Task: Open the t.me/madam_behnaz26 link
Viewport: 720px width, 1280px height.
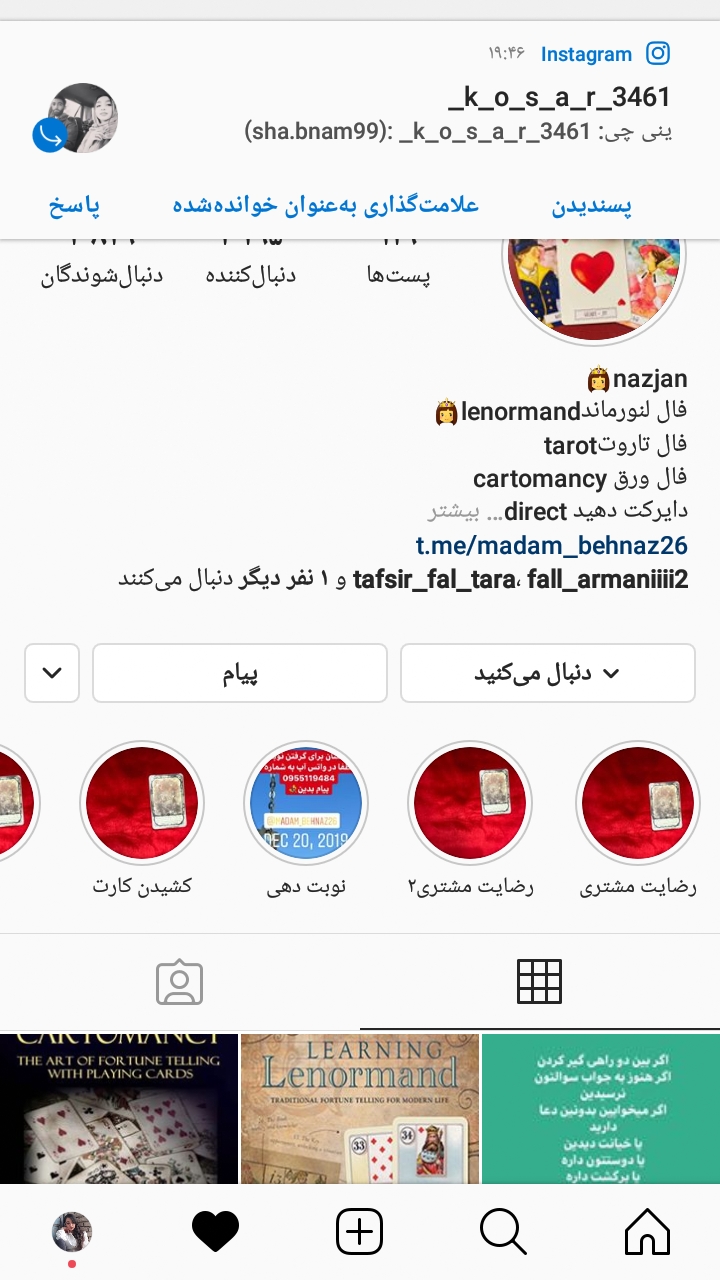Action: 552,546
